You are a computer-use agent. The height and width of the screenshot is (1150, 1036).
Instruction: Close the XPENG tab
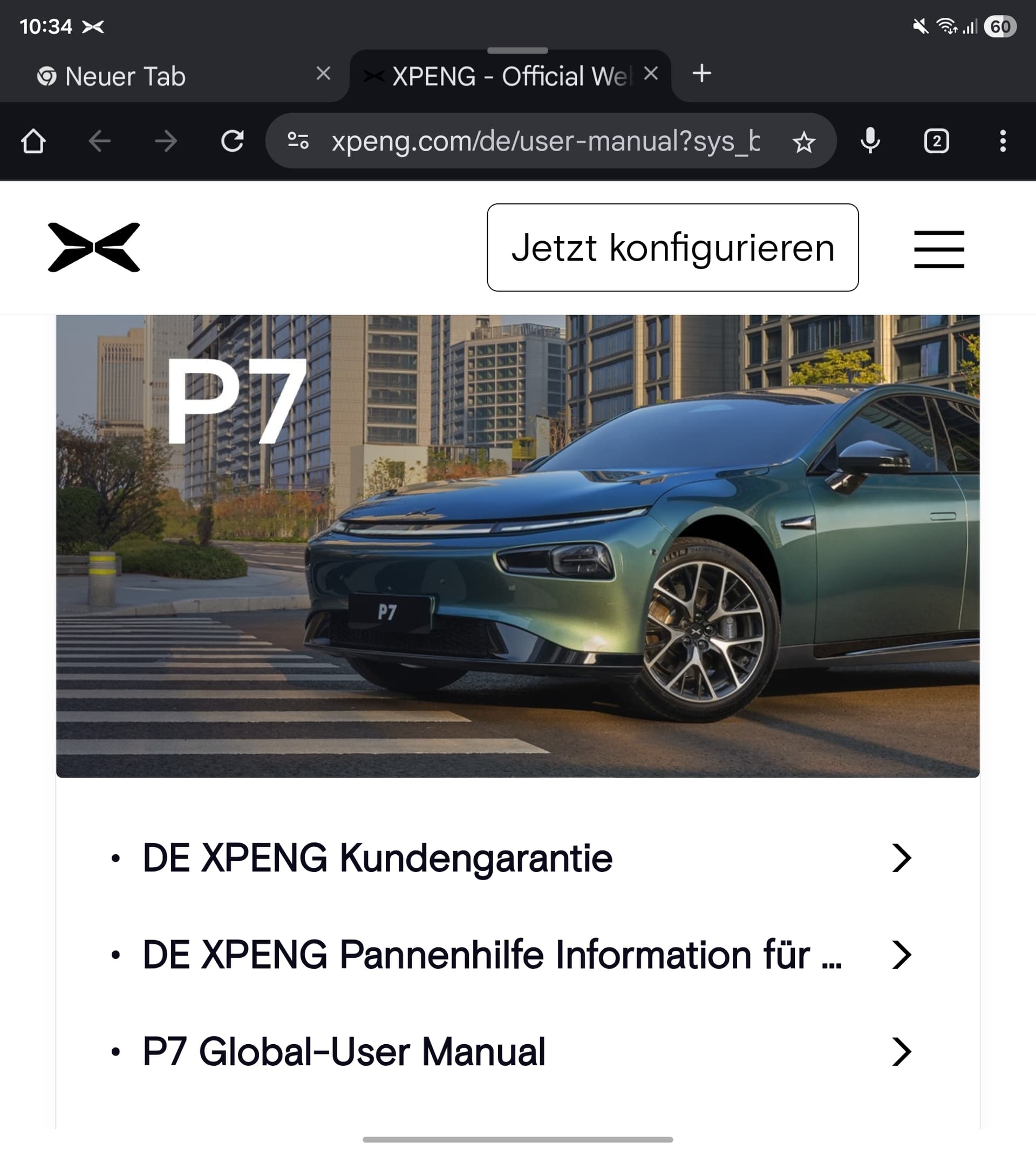coord(651,73)
